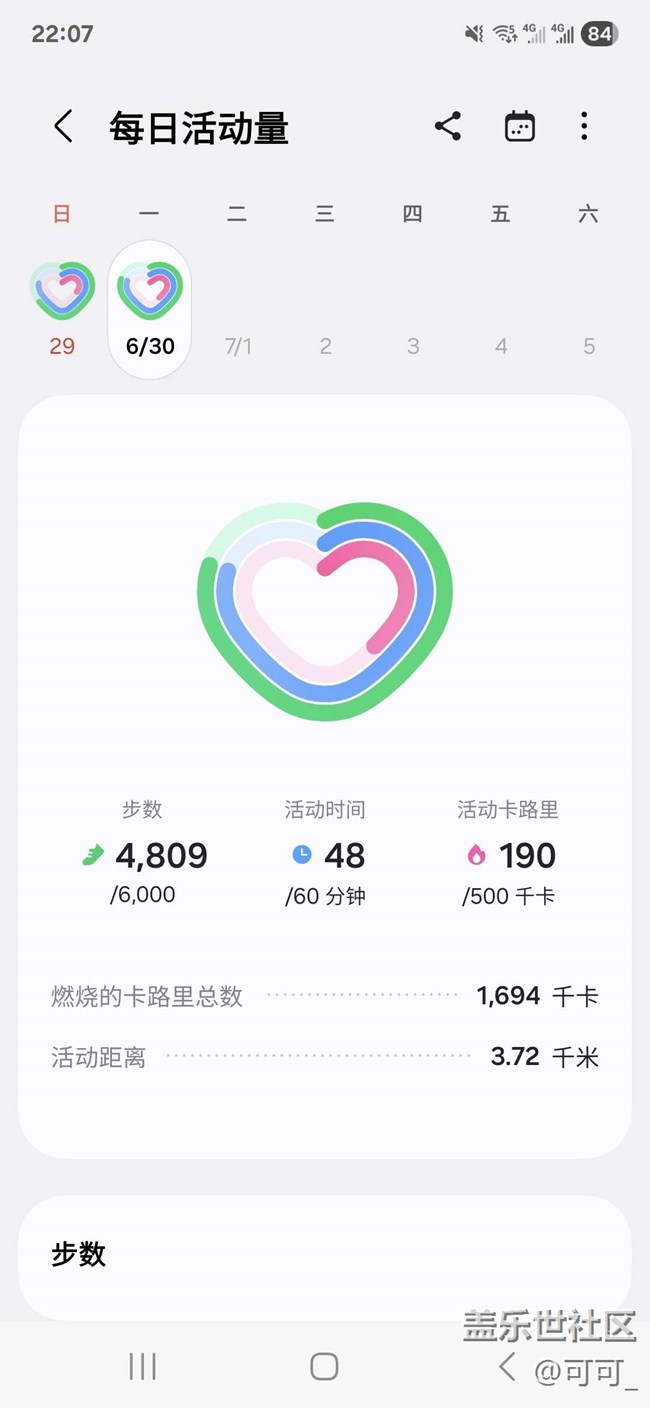The image size is (650, 1408).
Task: Tap the system home button
Action: (x=324, y=1366)
